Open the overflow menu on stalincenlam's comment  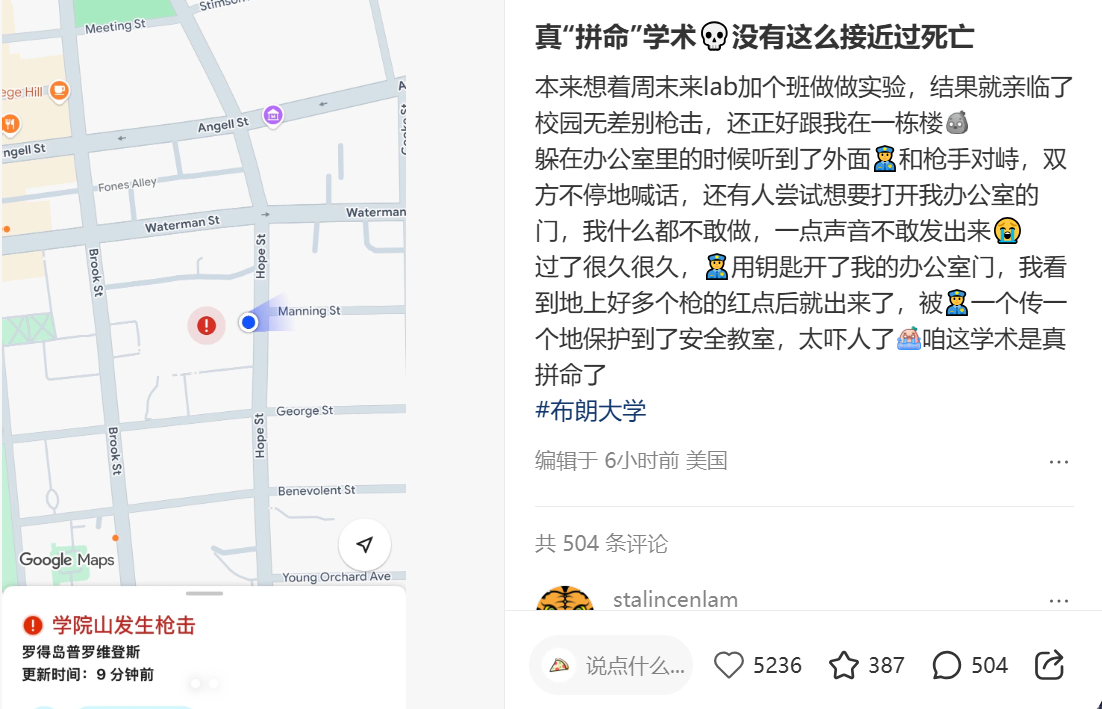[1059, 601]
